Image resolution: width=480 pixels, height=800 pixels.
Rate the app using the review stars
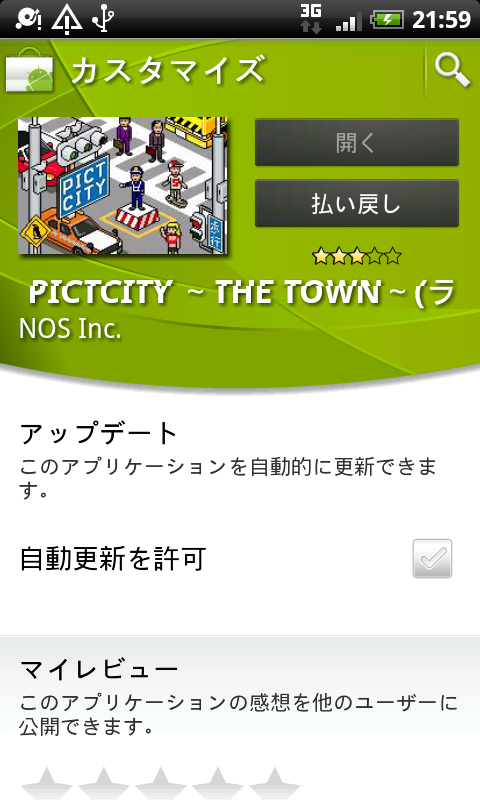(x=161, y=783)
